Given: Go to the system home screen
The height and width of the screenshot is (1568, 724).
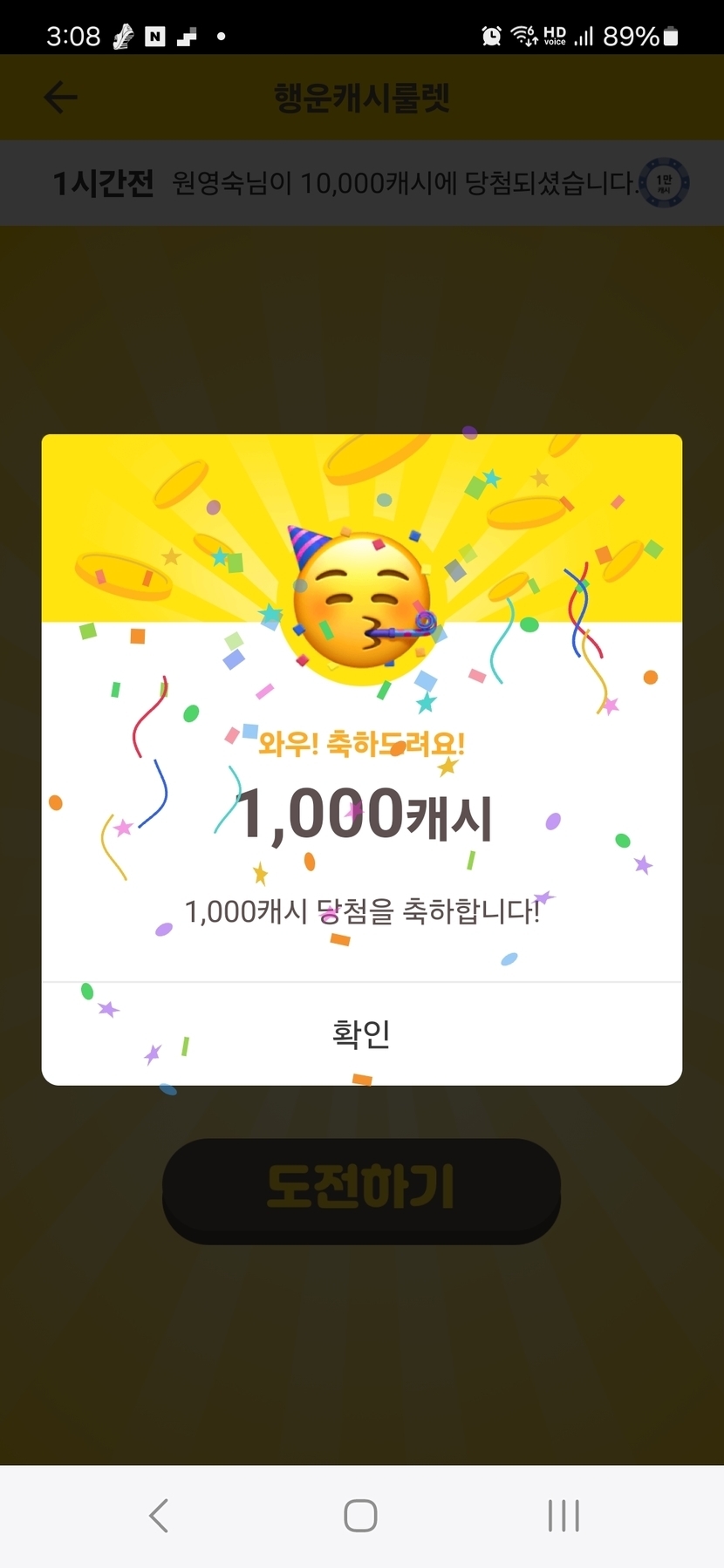Looking at the screenshot, I should 360,1516.
